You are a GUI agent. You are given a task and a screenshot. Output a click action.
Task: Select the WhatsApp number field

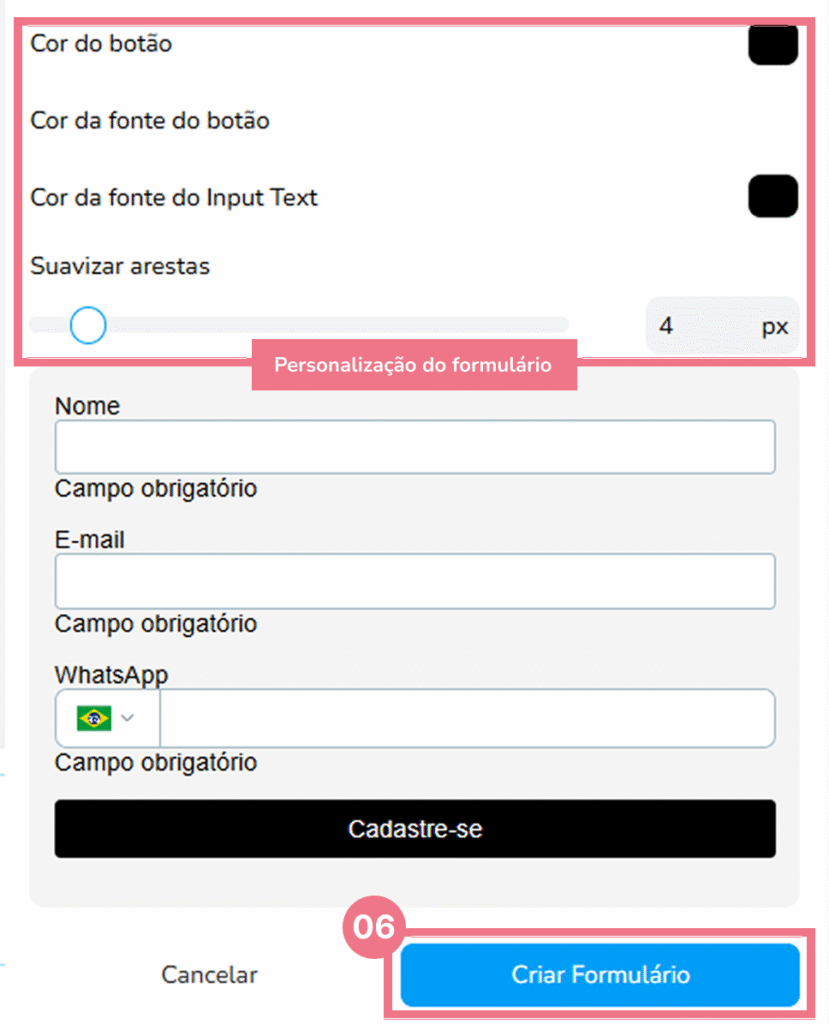tap(466, 718)
